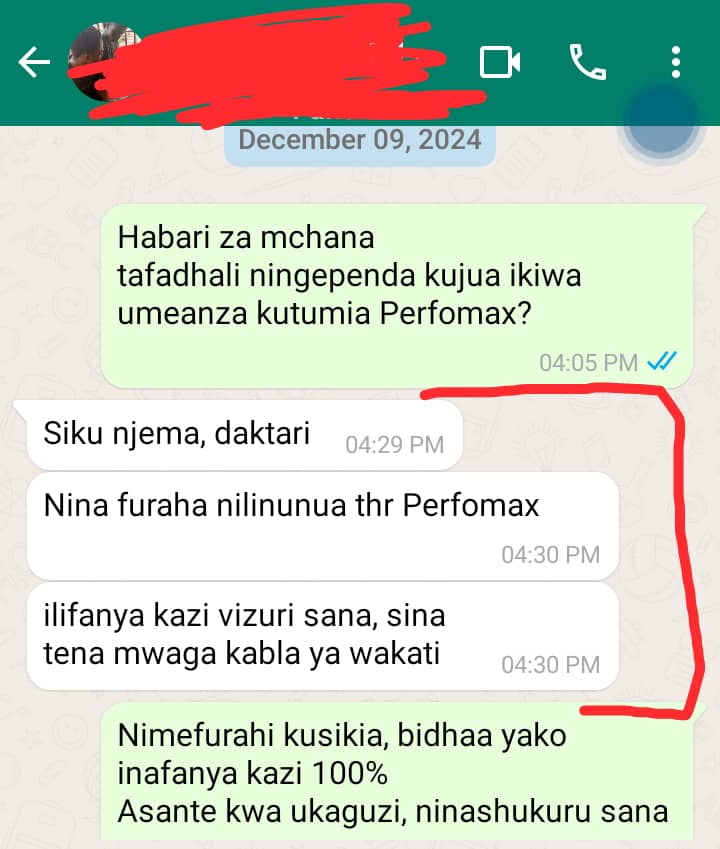Start a voice call with this contact
Screen dimensions: 720x849
tap(587, 62)
